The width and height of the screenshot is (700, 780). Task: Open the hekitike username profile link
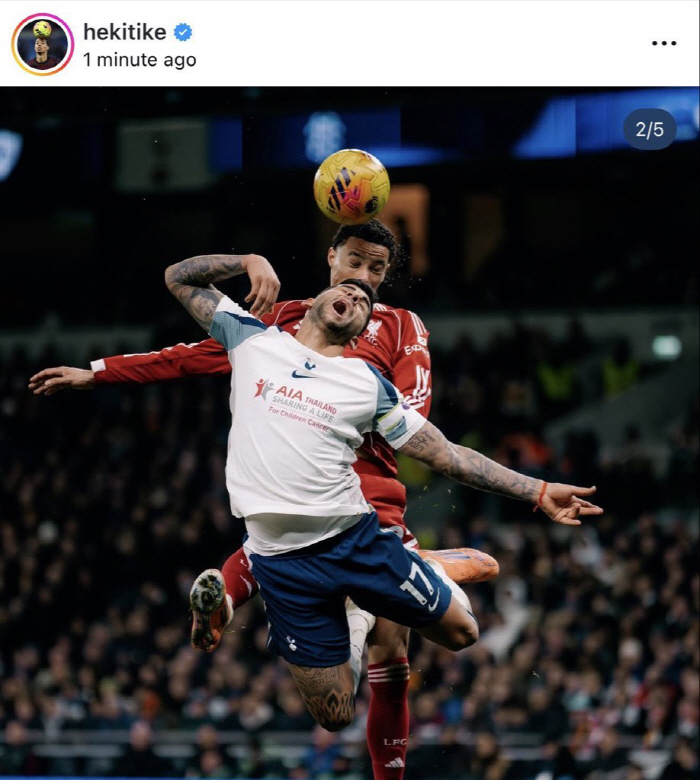124,32
